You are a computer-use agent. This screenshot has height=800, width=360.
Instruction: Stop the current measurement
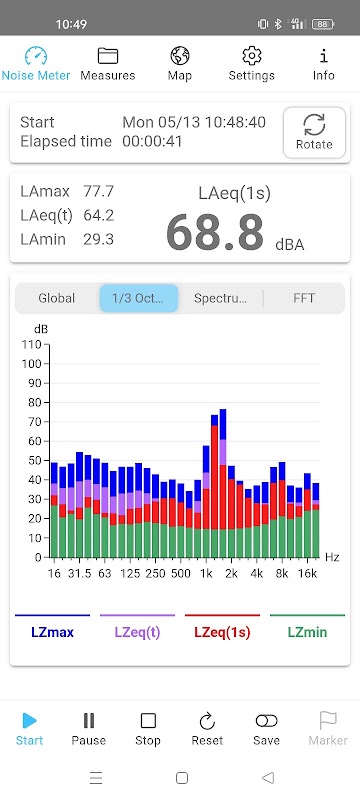pos(148,729)
